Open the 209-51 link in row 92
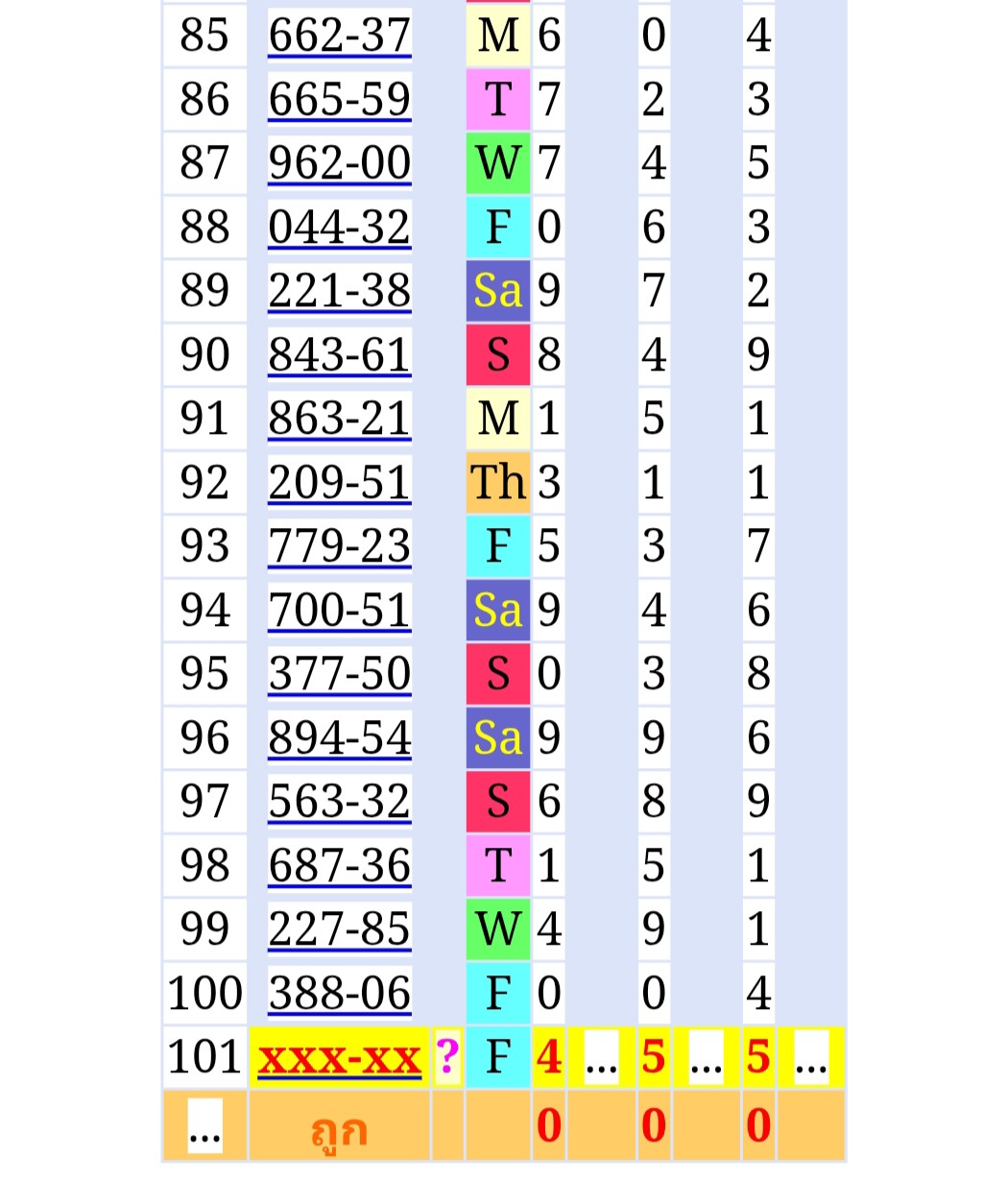1007x1204 pixels. (x=339, y=482)
